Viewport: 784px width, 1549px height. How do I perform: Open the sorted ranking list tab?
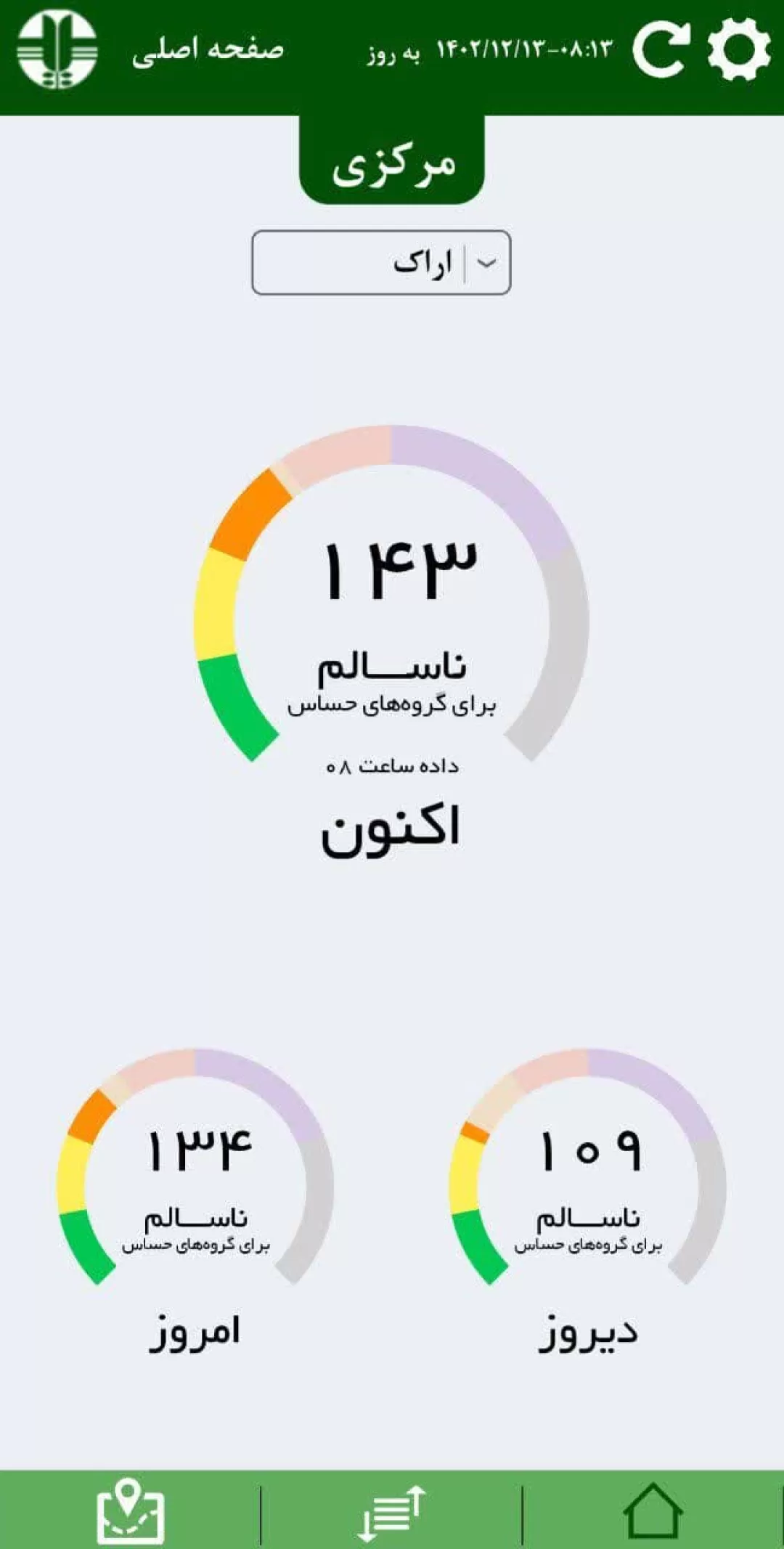392,1513
